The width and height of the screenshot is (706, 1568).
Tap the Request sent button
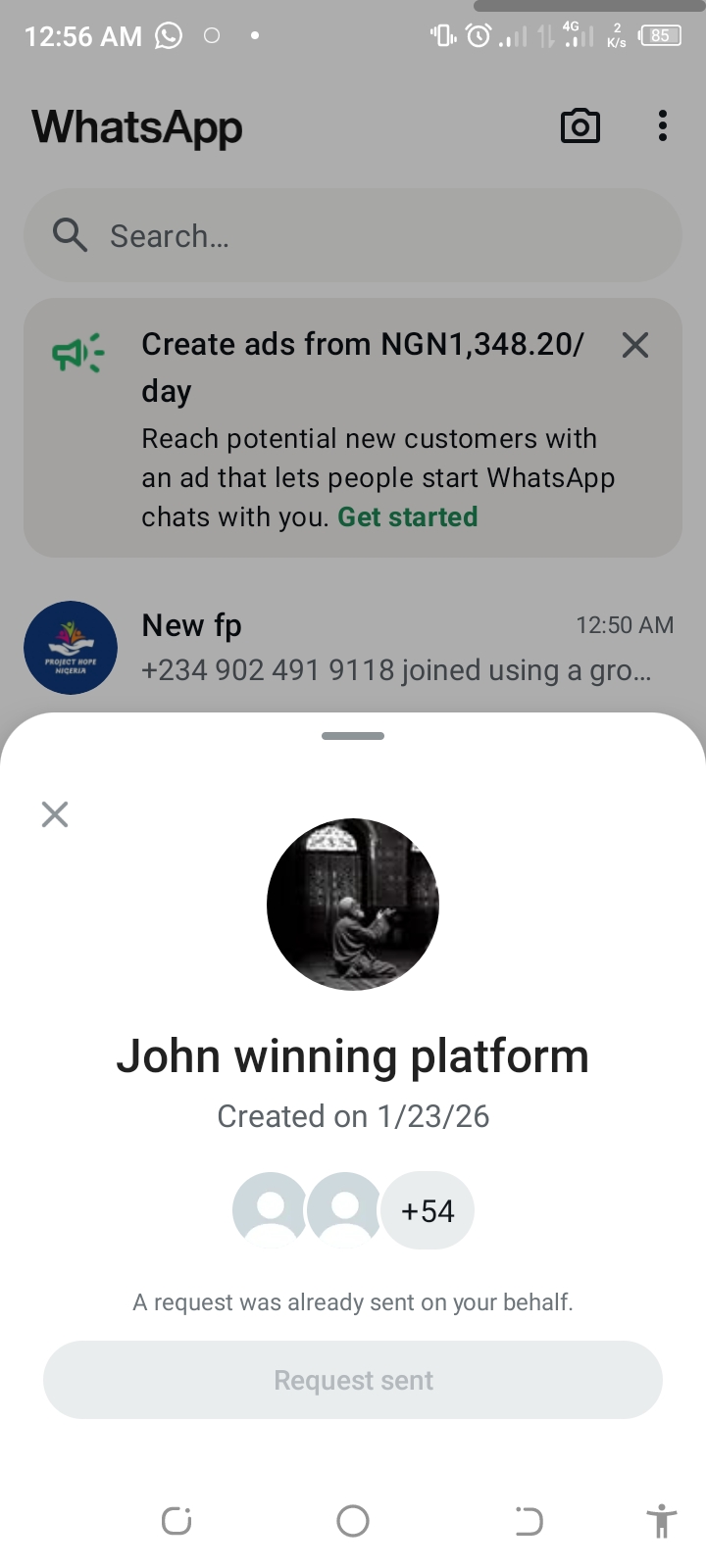tap(353, 1380)
